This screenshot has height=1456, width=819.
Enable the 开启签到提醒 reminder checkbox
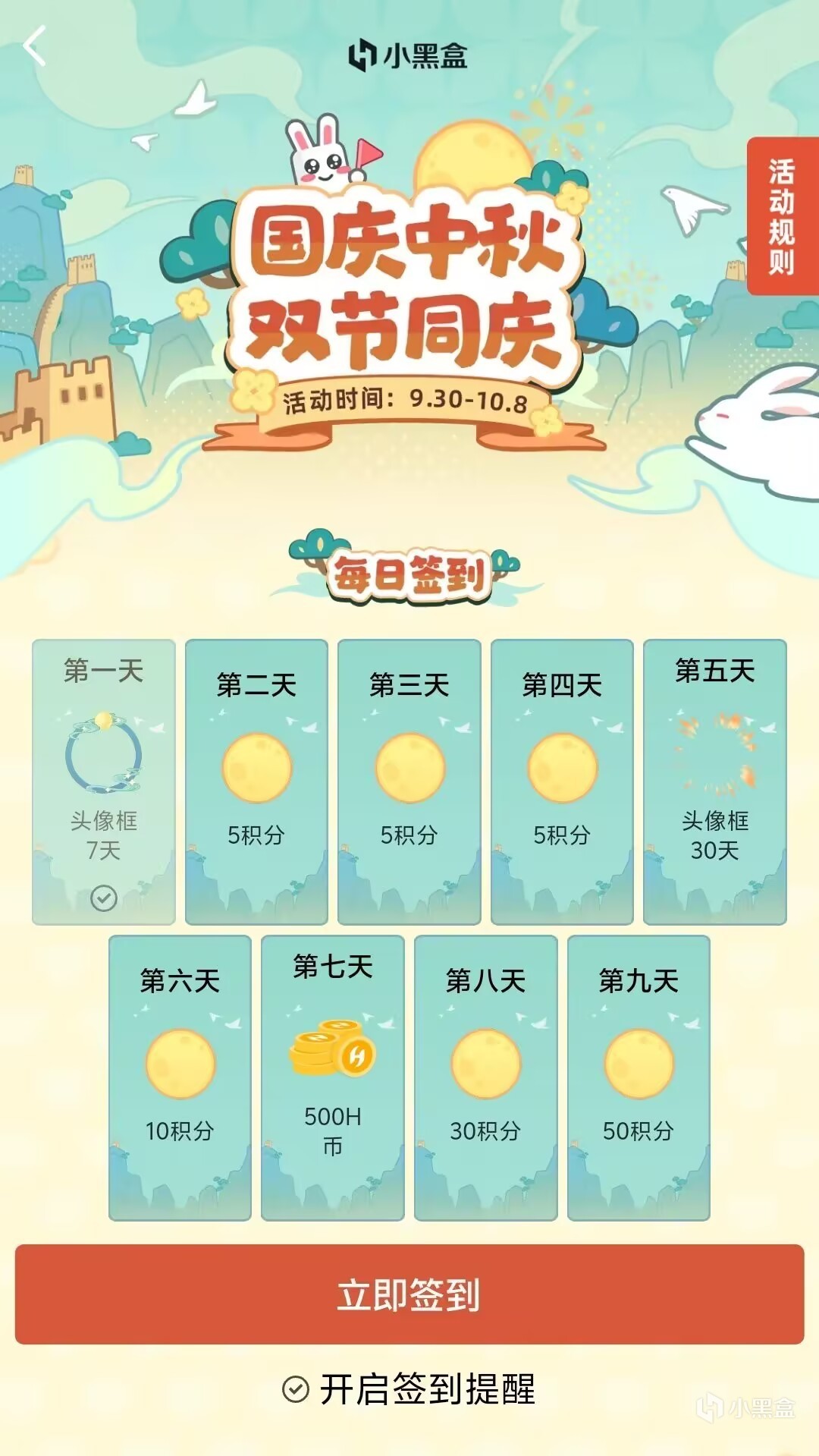(x=296, y=1389)
